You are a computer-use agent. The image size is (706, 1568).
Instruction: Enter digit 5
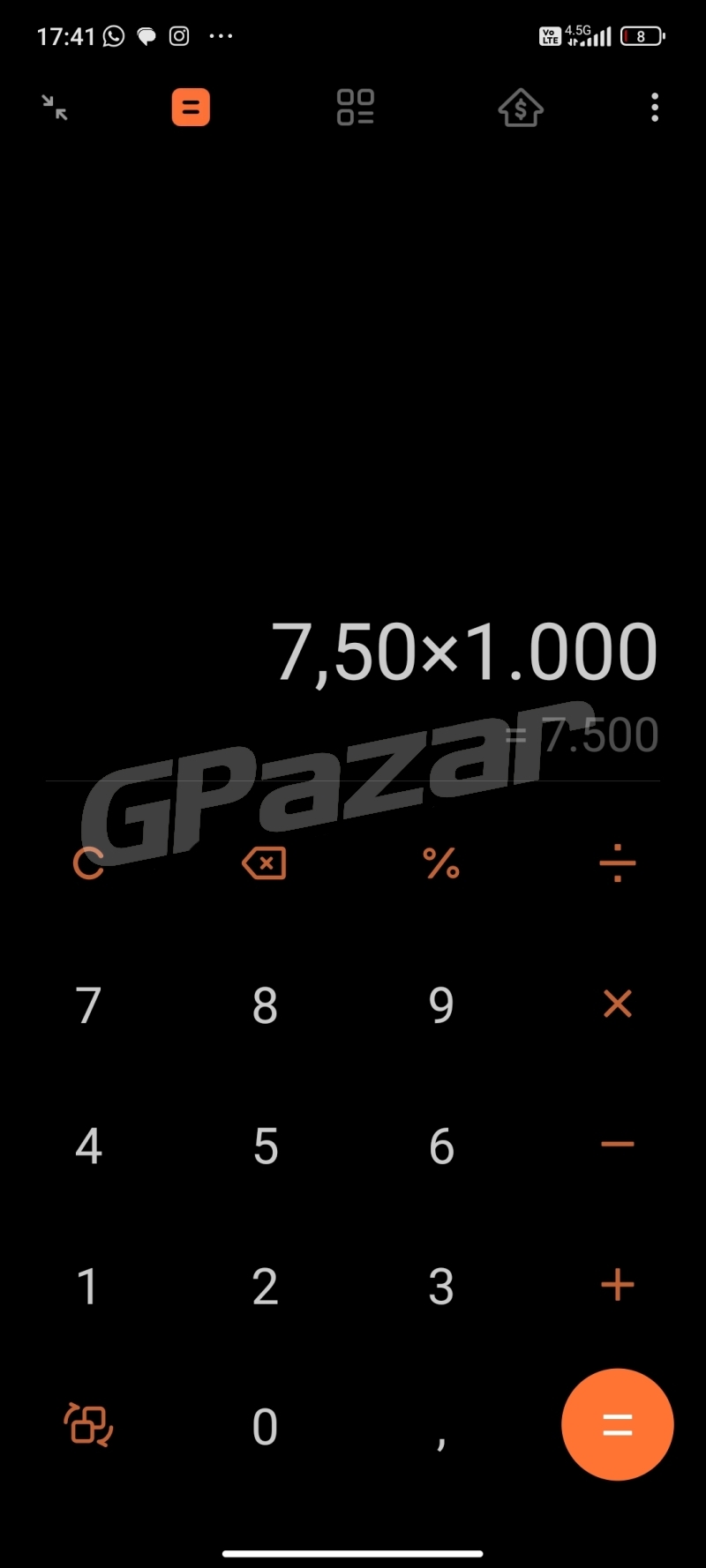[x=265, y=1146]
